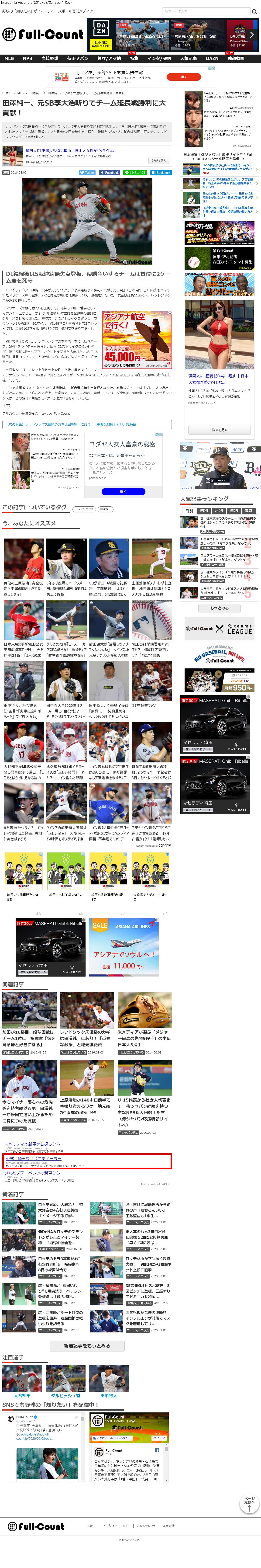Switch ranking to 月別
The image size is (261, 1568).
click(219, 511)
